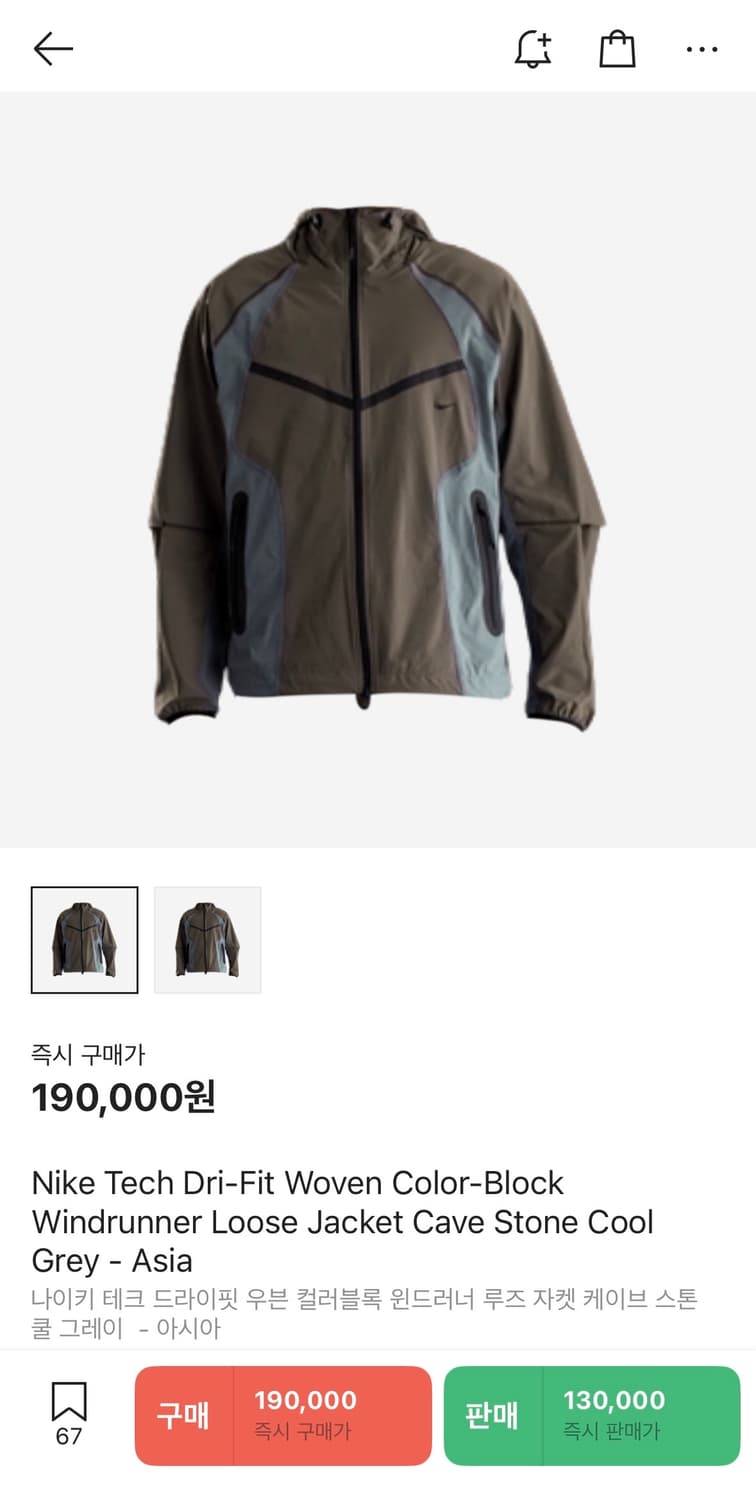Tap the 190,000원 instant purchase price
Viewport: 756px width, 1500px height.
[123, 1098]
